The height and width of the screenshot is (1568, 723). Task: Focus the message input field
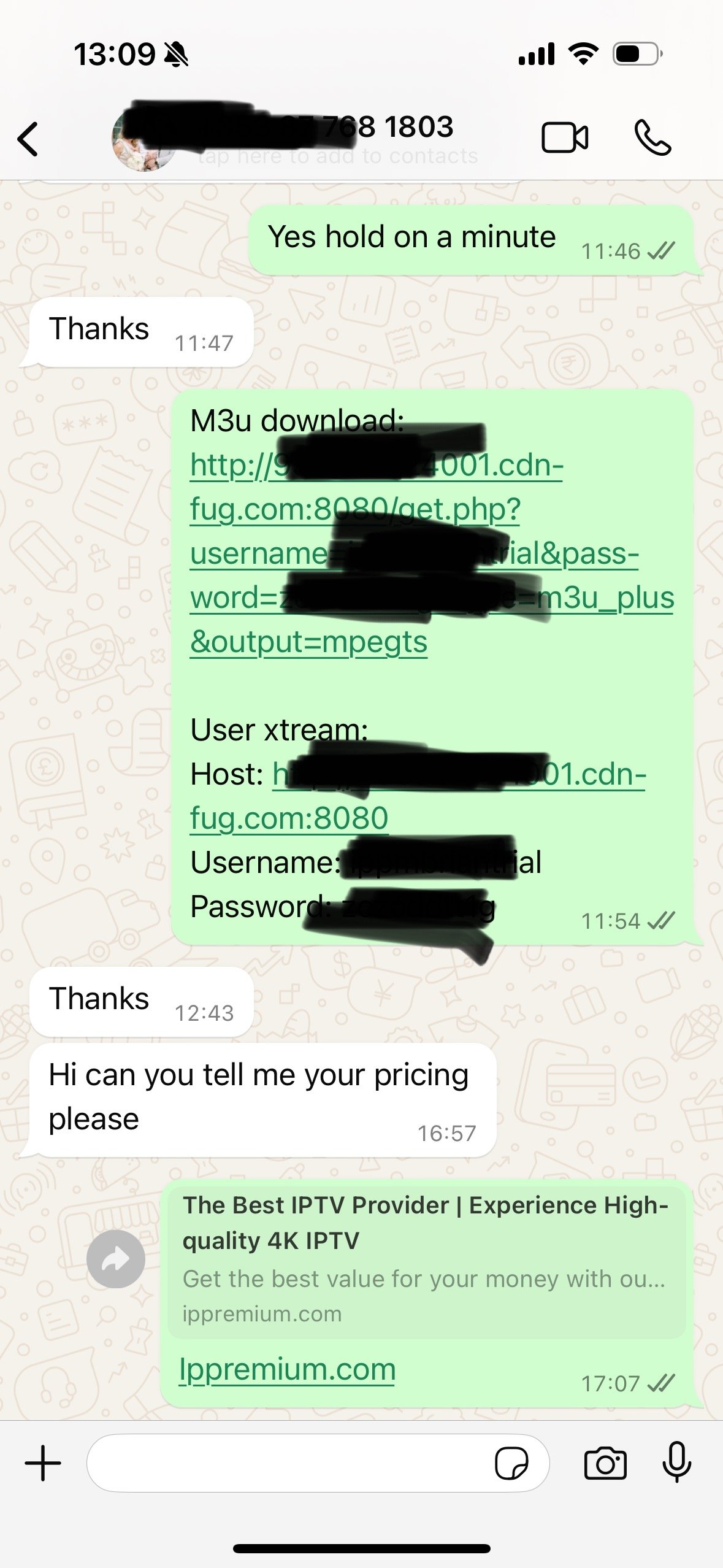[288, 1463]
